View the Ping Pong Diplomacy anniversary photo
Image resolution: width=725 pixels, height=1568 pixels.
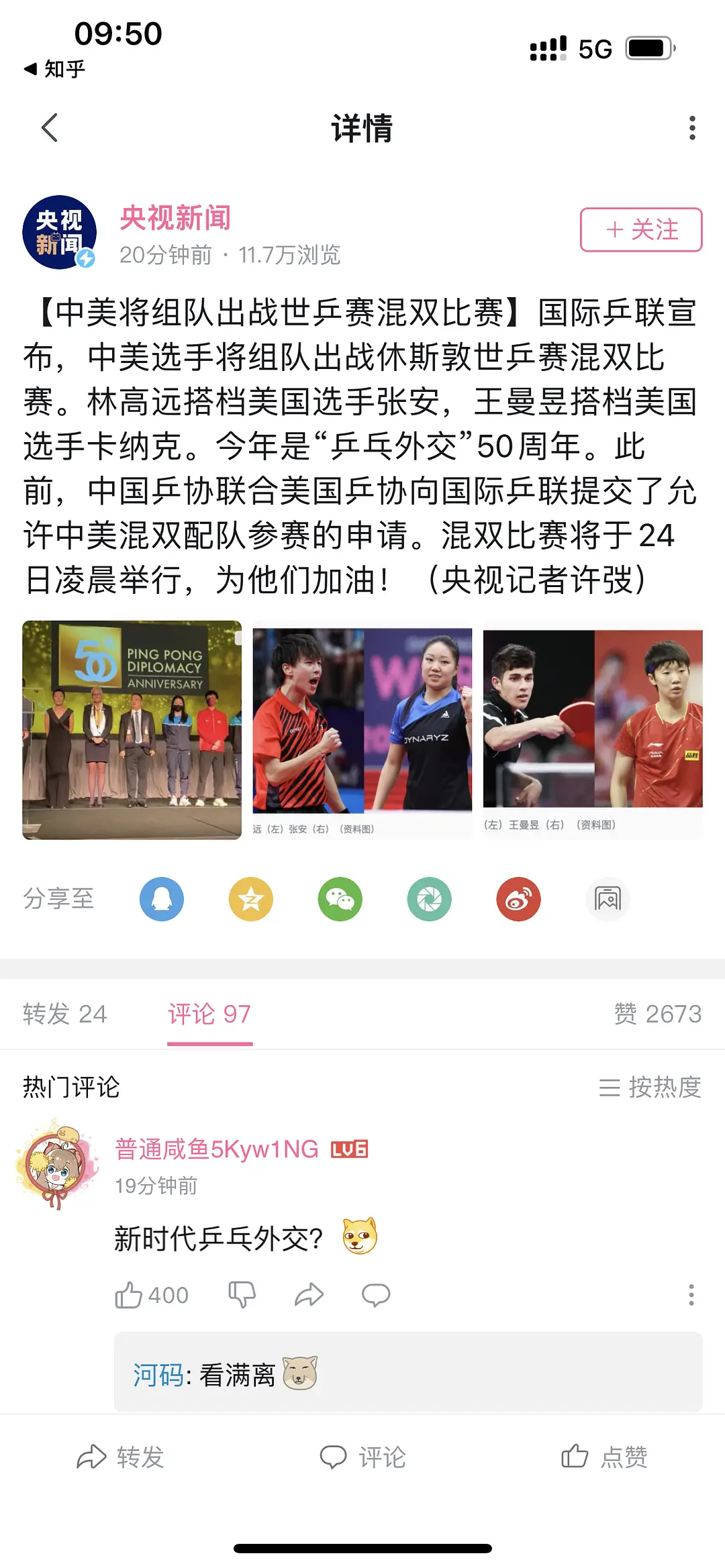pyautogui.click(x=132, y=730)
